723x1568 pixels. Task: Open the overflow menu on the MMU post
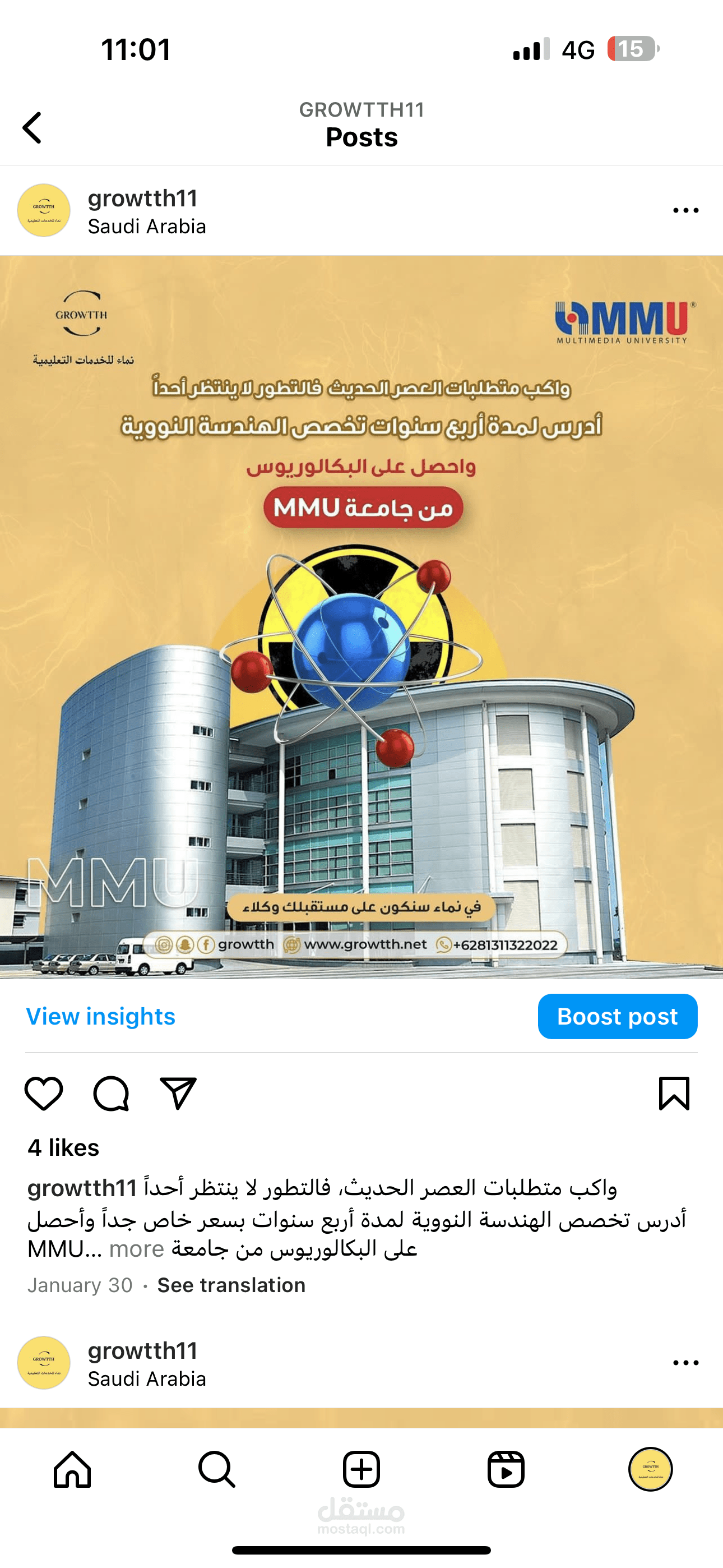tap(686, 210)
